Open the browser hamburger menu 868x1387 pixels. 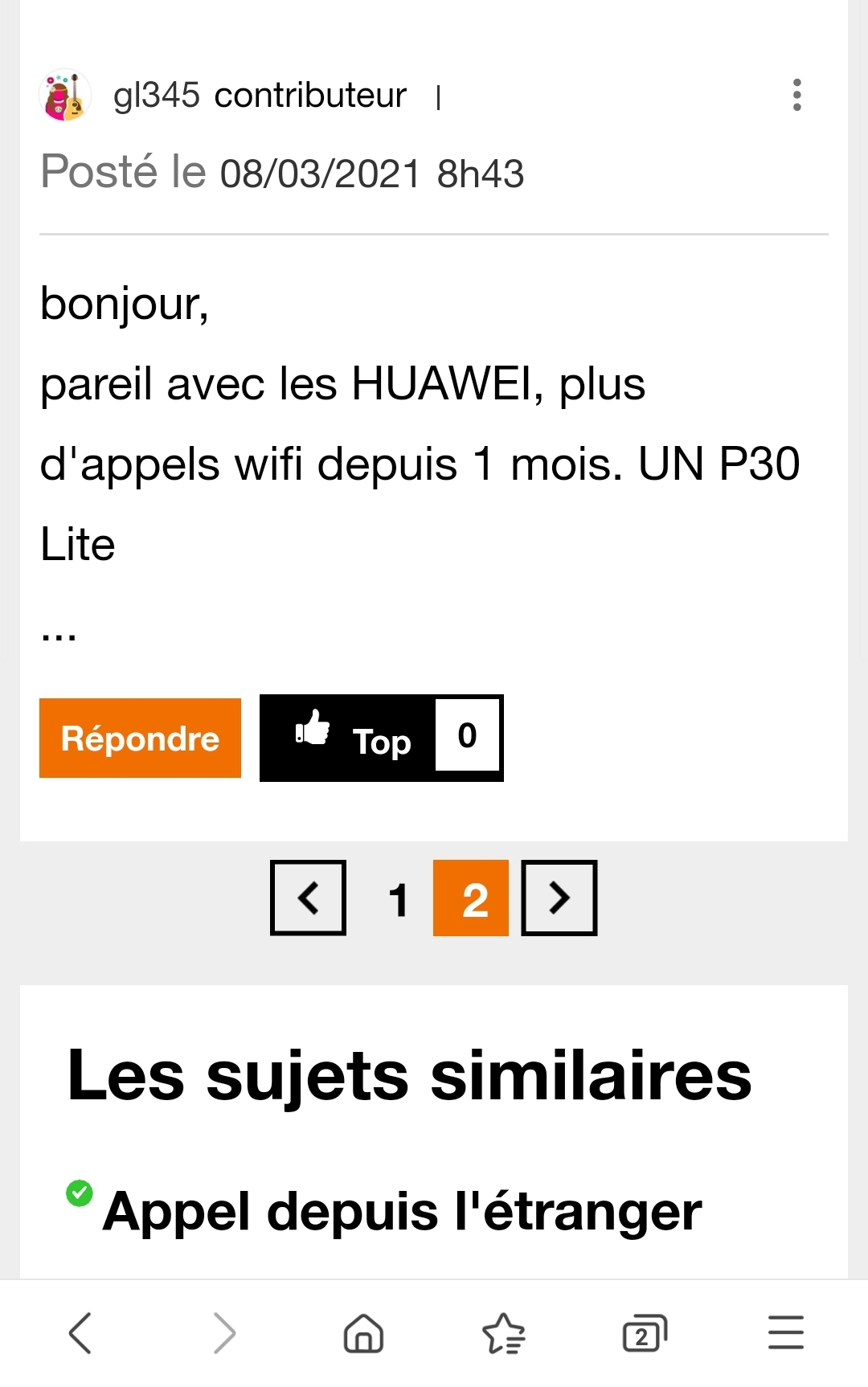coord(785,1332)
